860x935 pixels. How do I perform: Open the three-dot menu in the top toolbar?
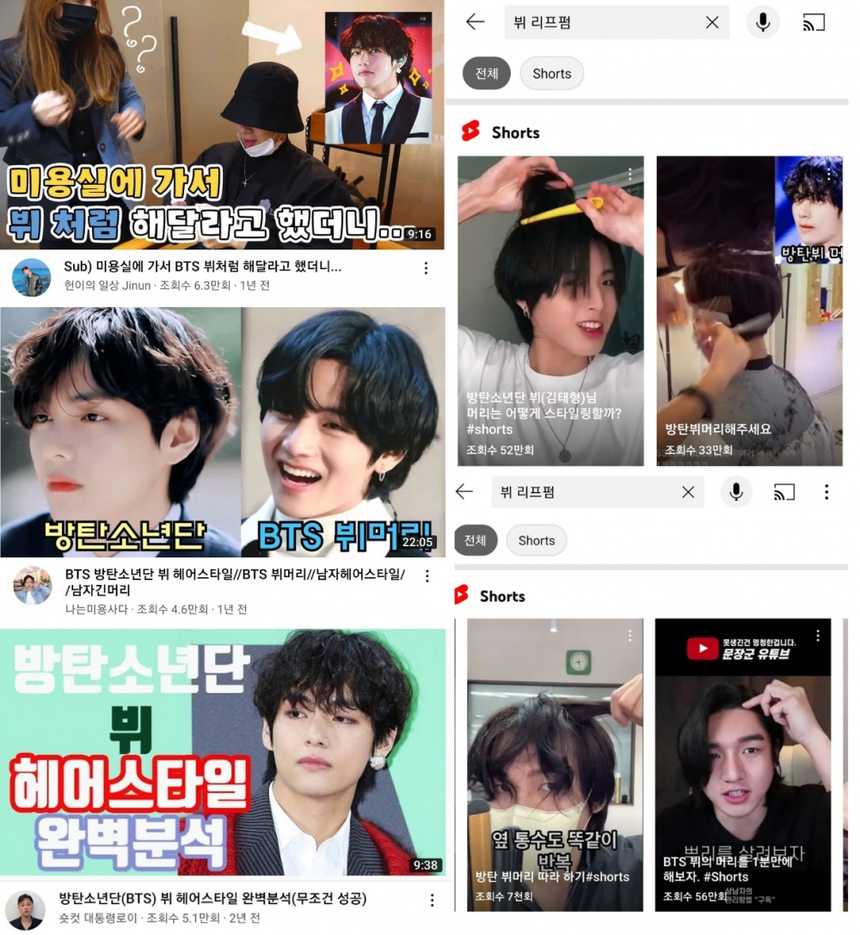tap(827, 491)
